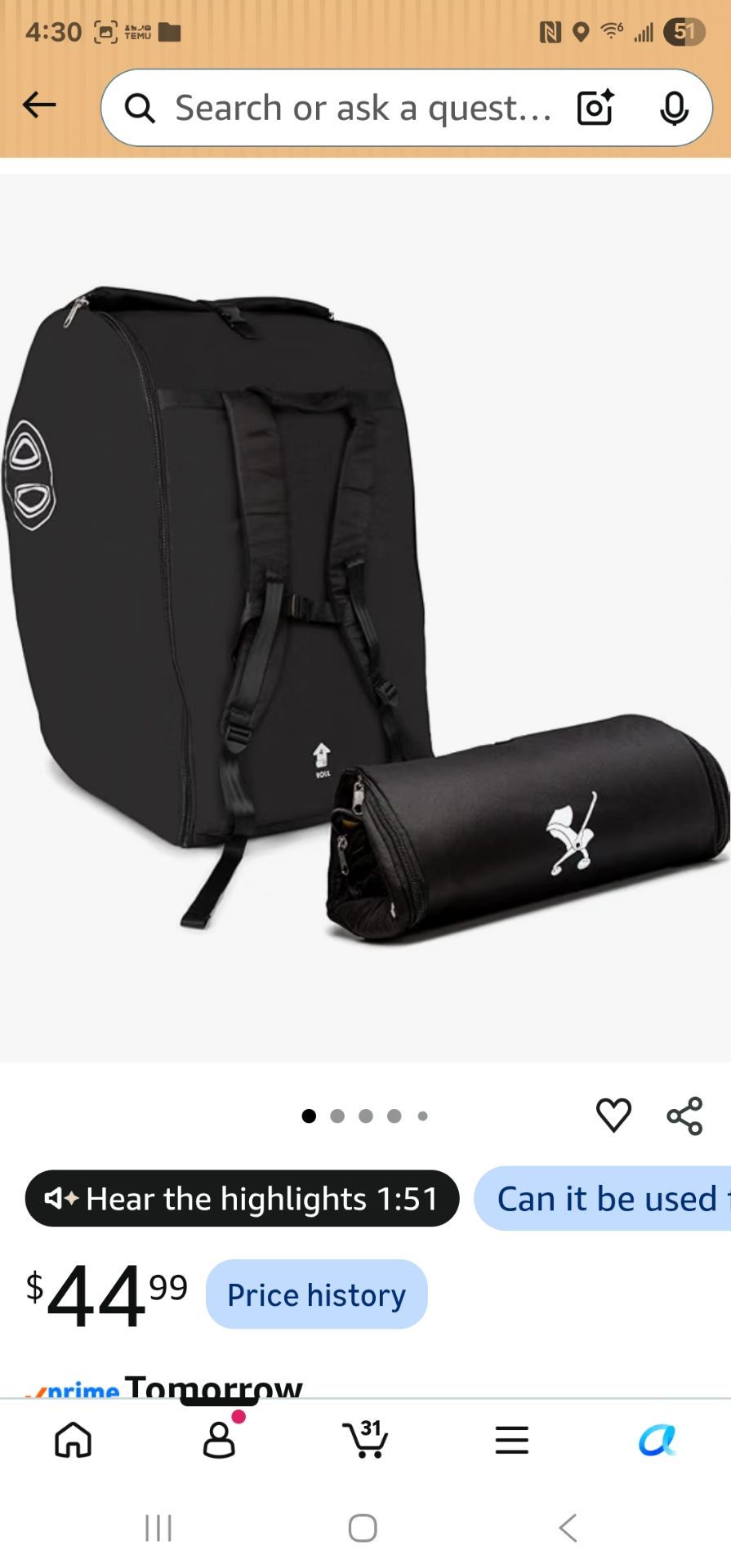Tap the system home button
This screenshot has width=731, height=1568.
click(363, 1528)
